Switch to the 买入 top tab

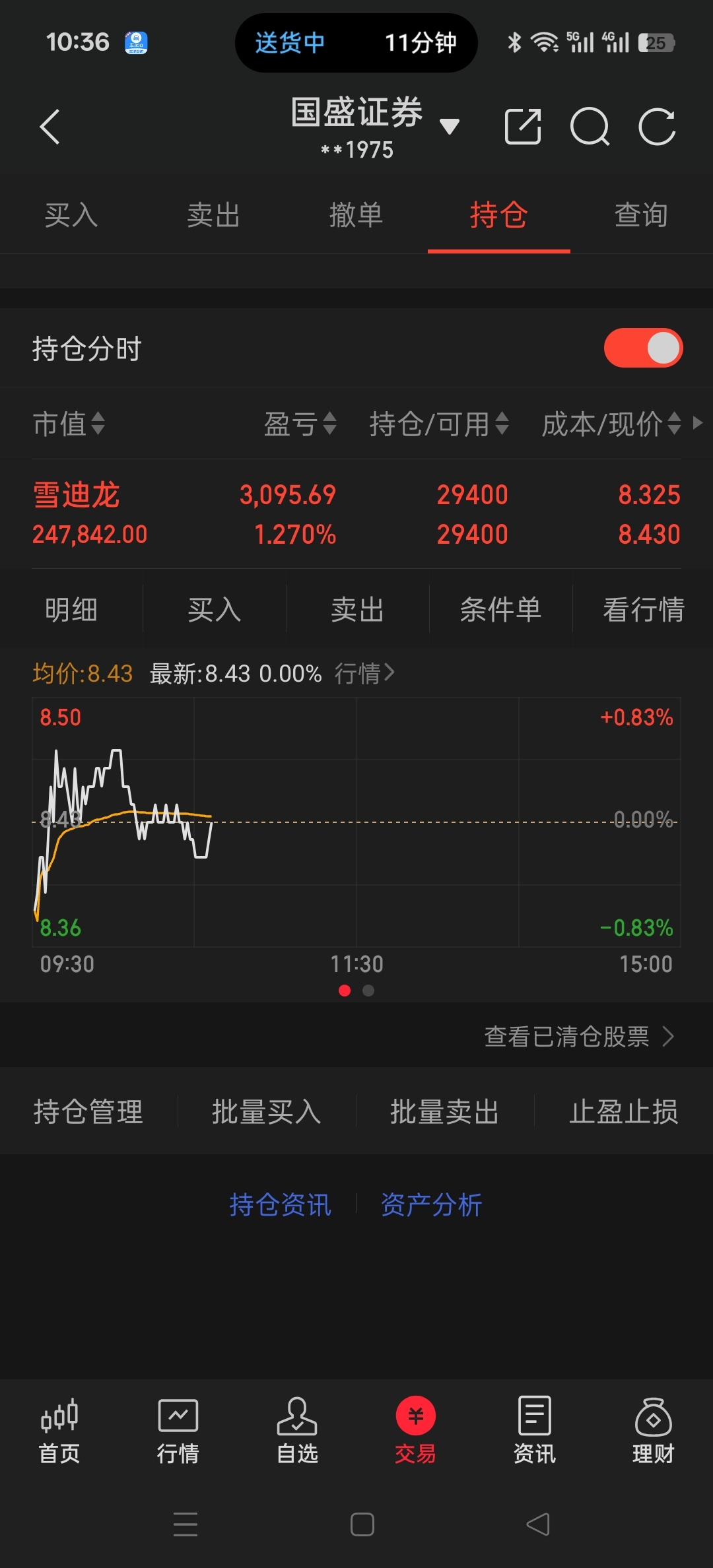pyautogui.click(x=71, y=215)
